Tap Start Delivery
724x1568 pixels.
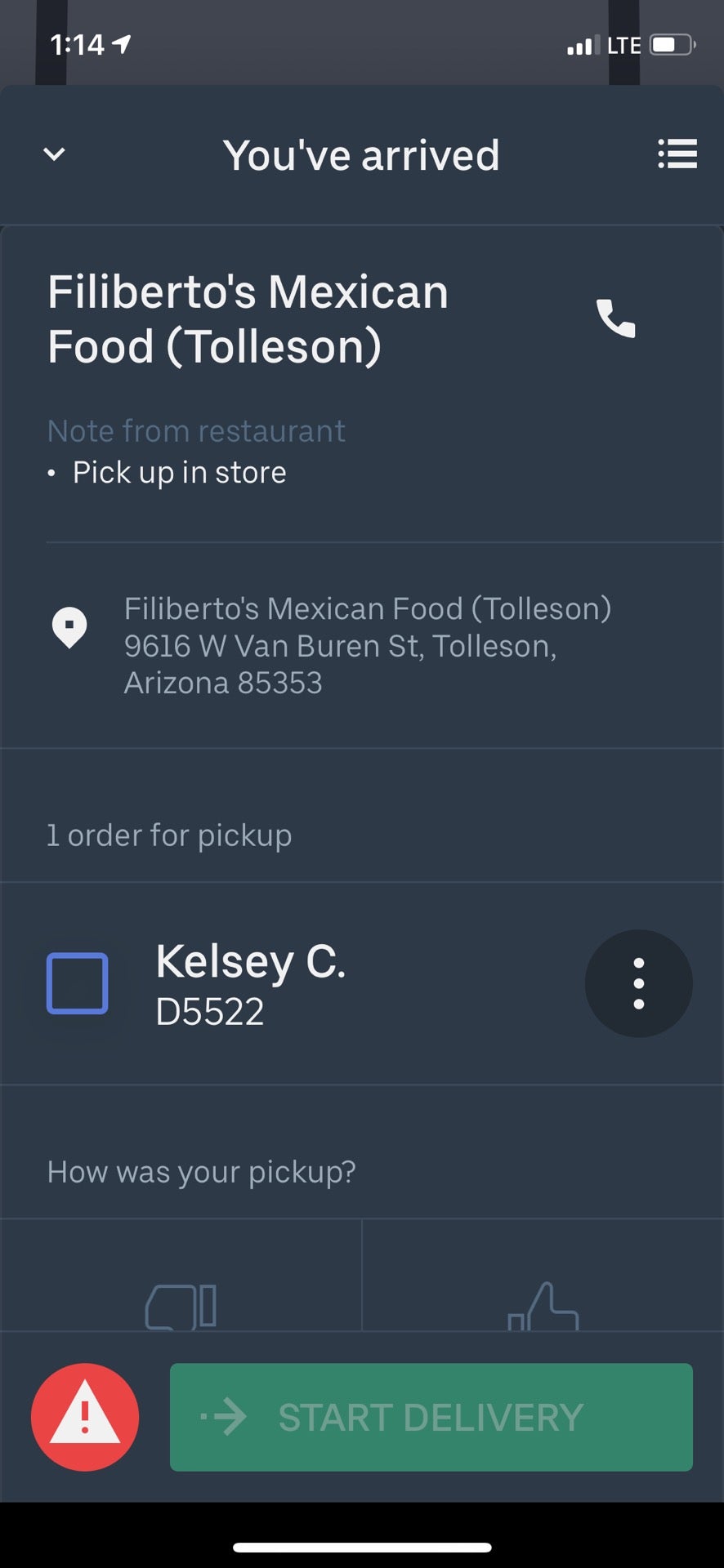coord(431,1417)
